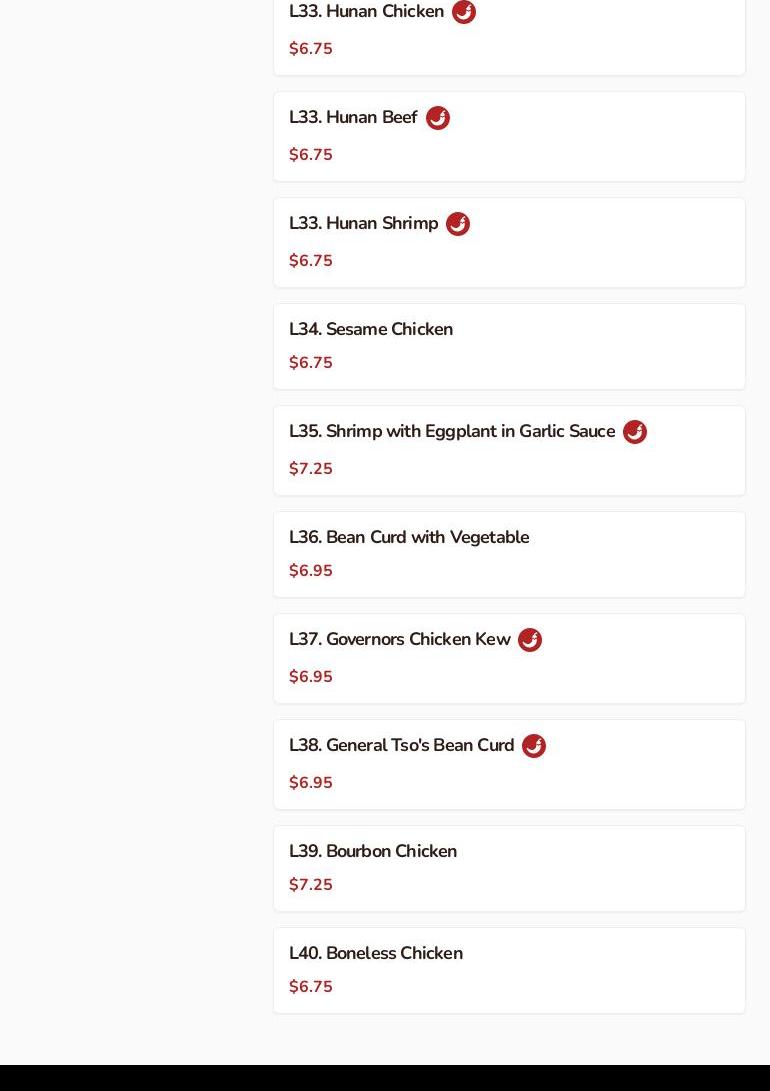Open the L39. Bourbon Chicken card
The image size is (770, 1091).
508,868
